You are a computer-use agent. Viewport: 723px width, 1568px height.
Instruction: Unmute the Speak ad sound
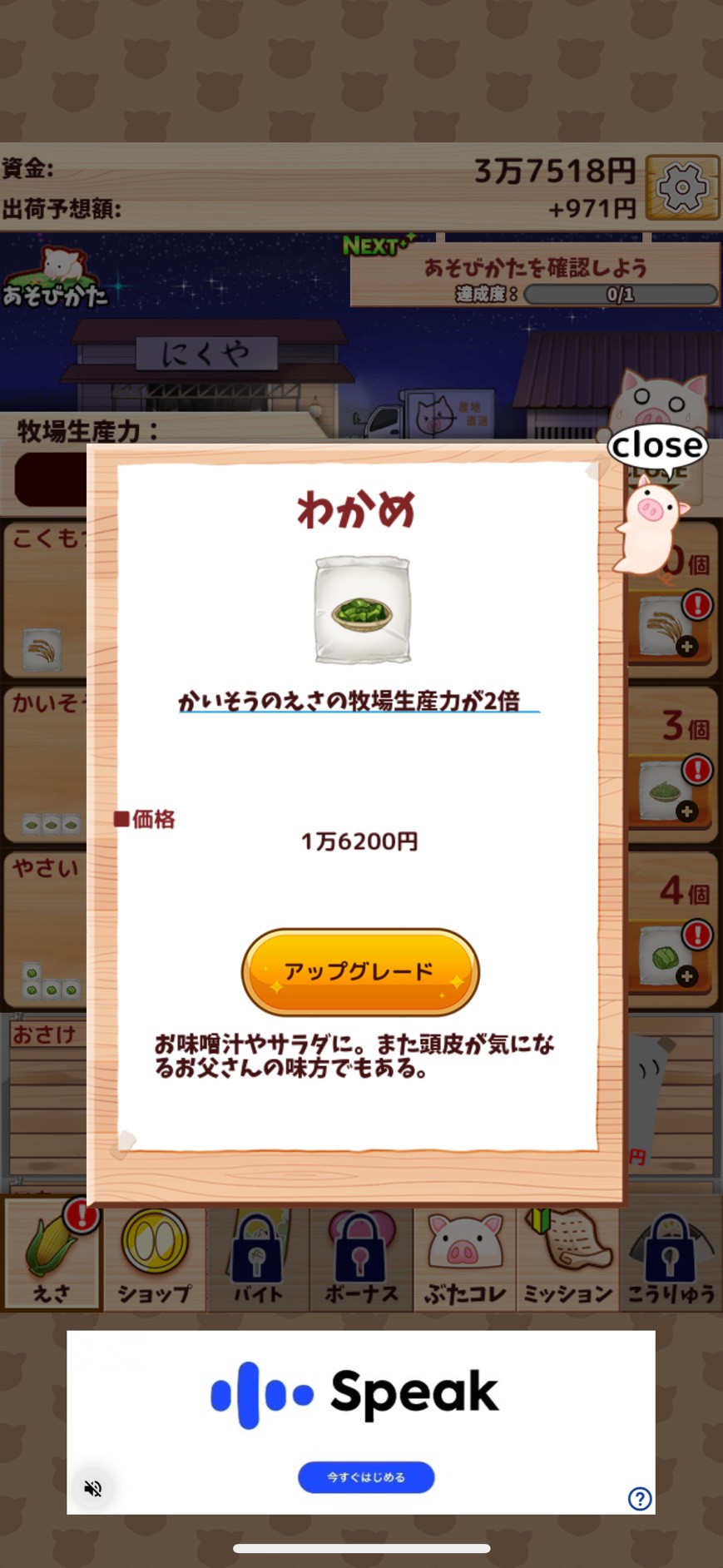coord(93,1489)
